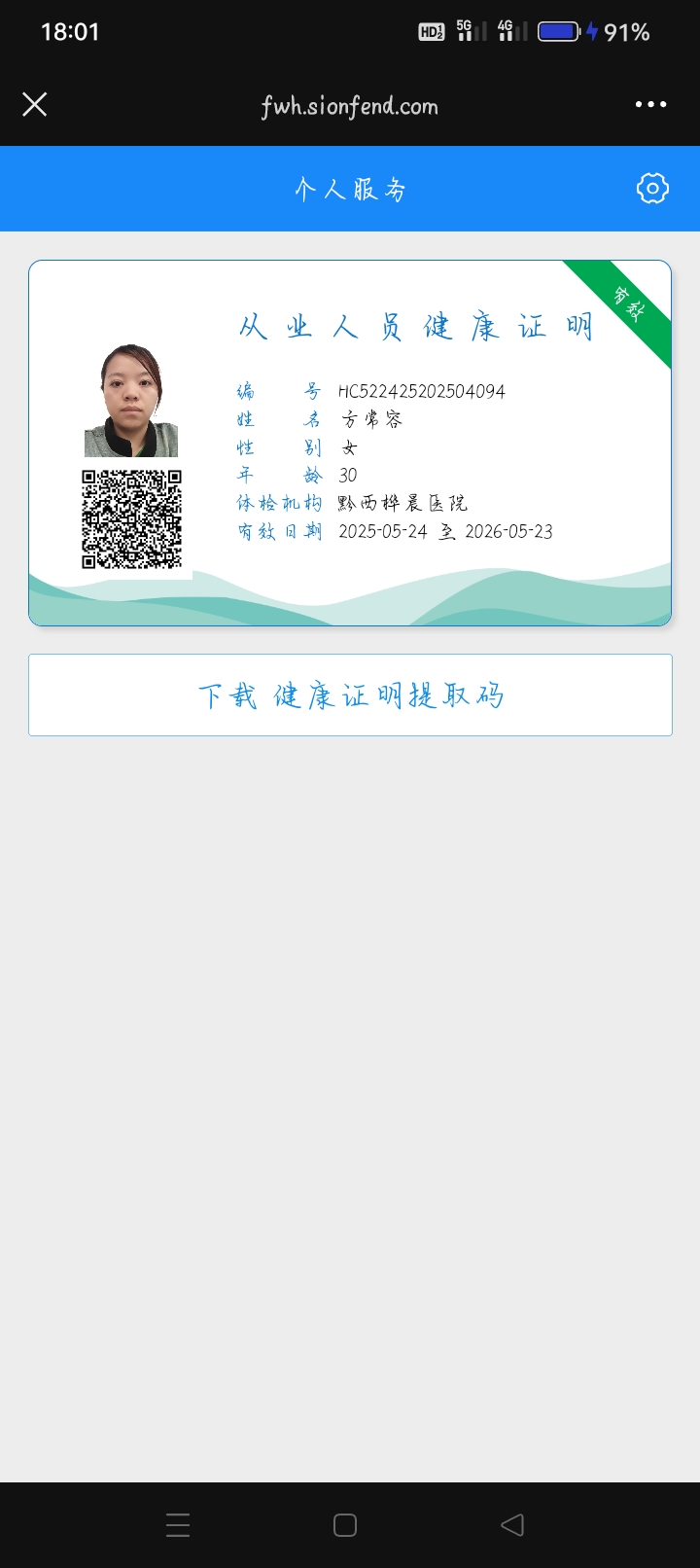Tap 下载 健康证明提取码 button

(x=350, y=695)
